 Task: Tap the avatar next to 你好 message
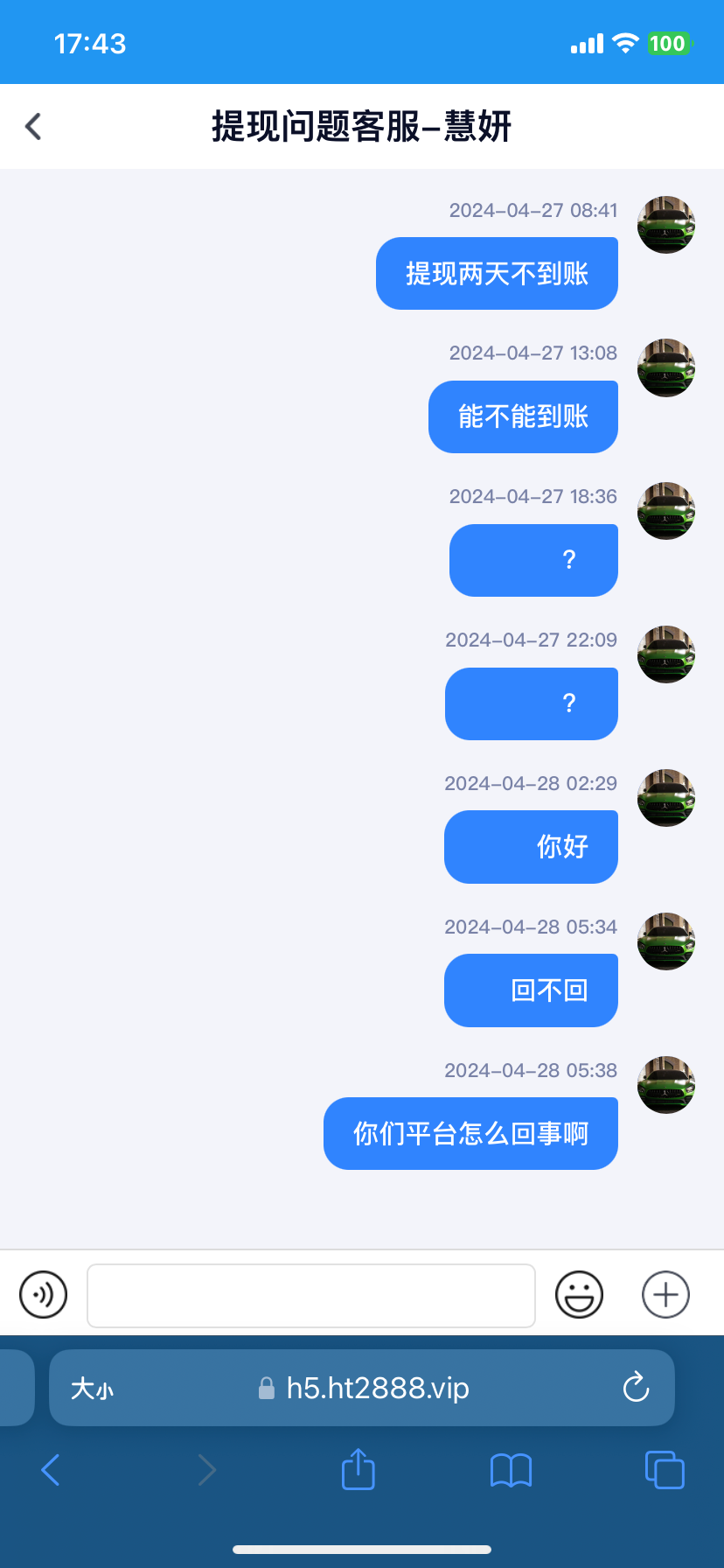click(x=665, y=797)
